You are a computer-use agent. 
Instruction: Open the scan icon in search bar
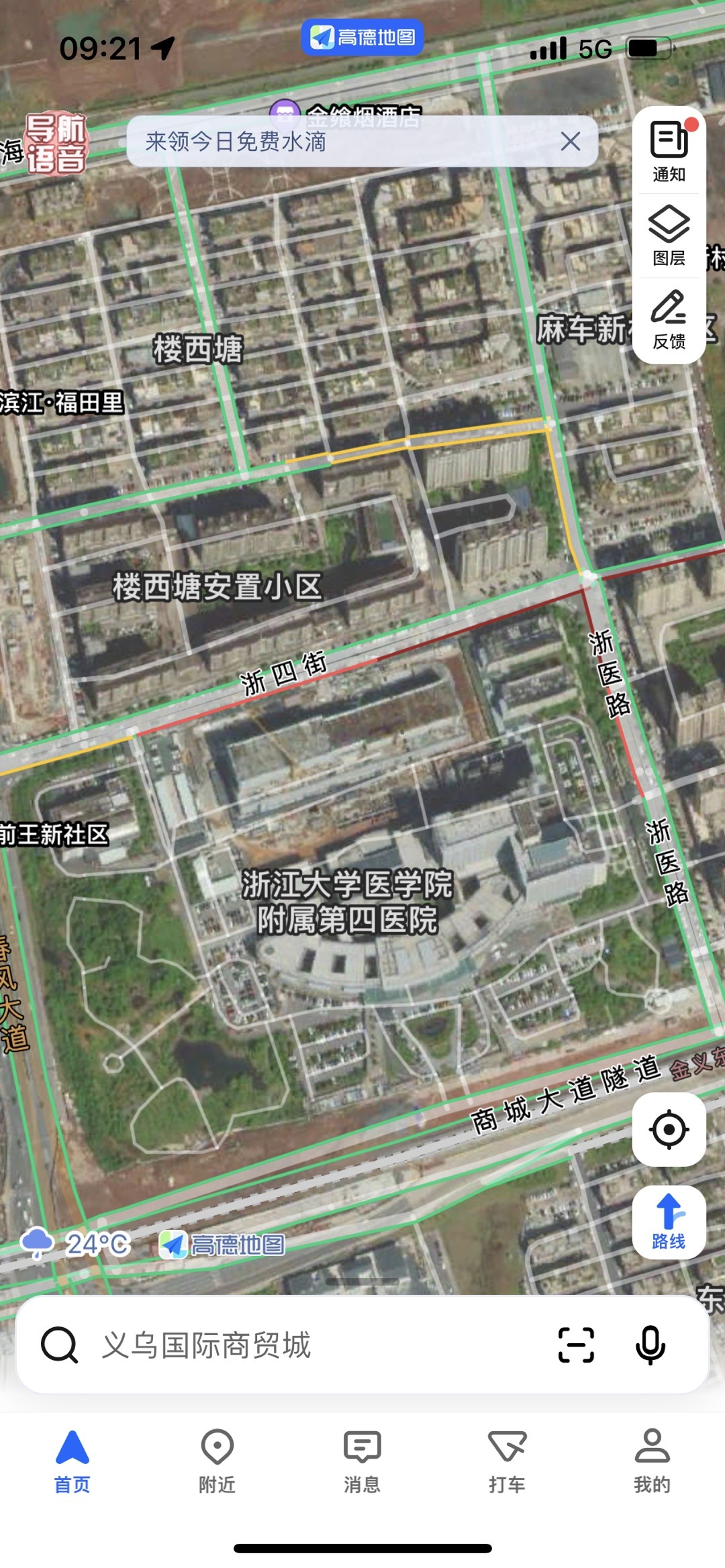click(576, 1345)
